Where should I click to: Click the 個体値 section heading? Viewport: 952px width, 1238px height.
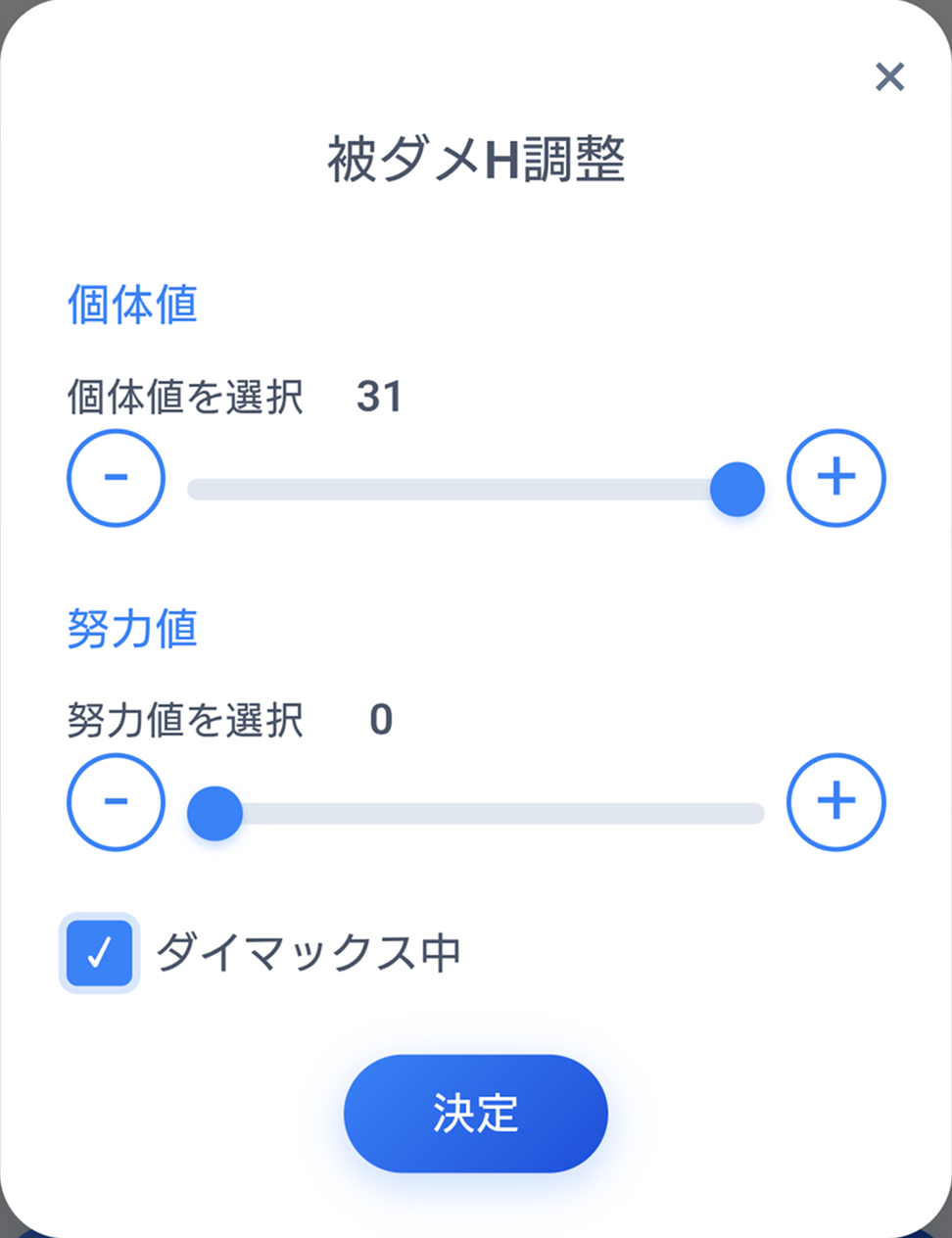tap(132, 306)
